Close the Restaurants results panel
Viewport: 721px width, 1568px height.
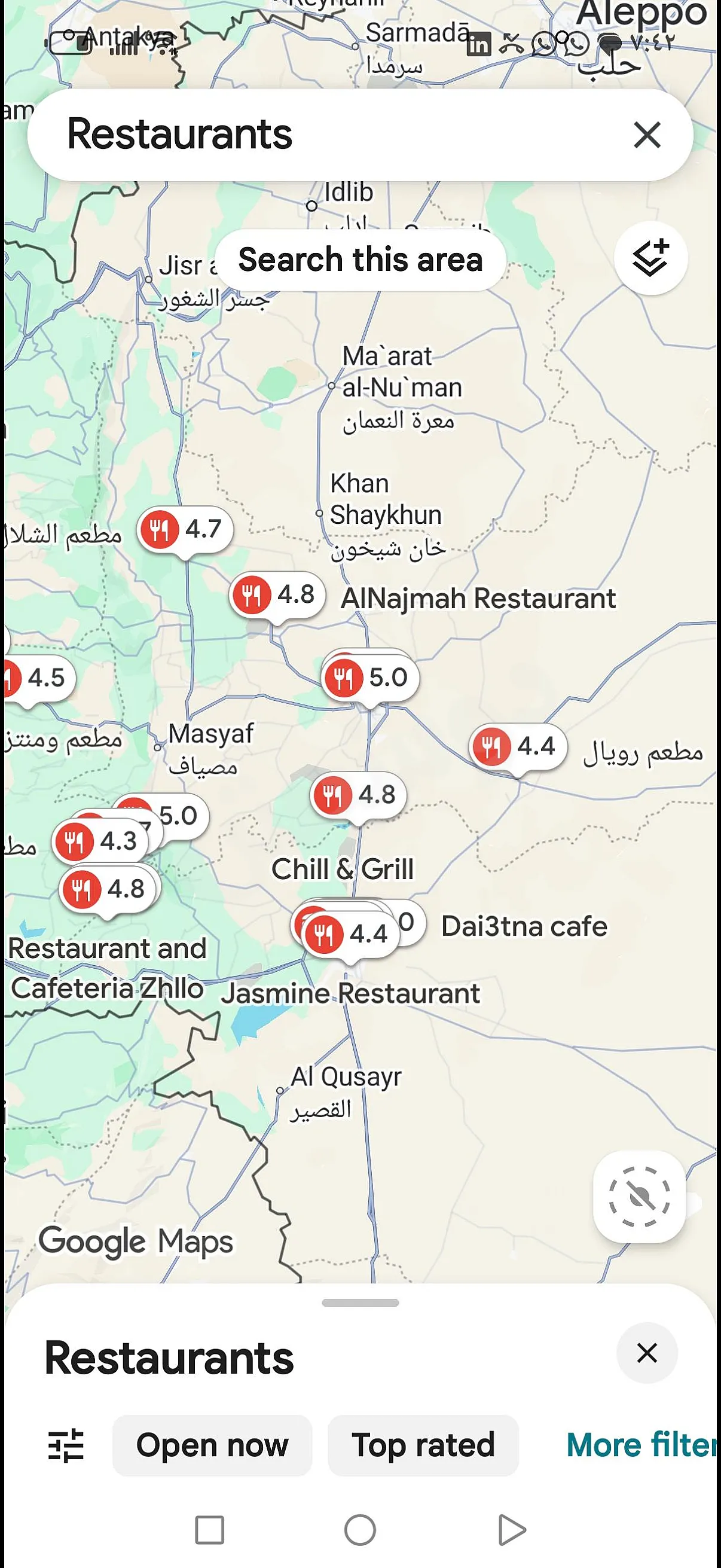click(647, 1353)
